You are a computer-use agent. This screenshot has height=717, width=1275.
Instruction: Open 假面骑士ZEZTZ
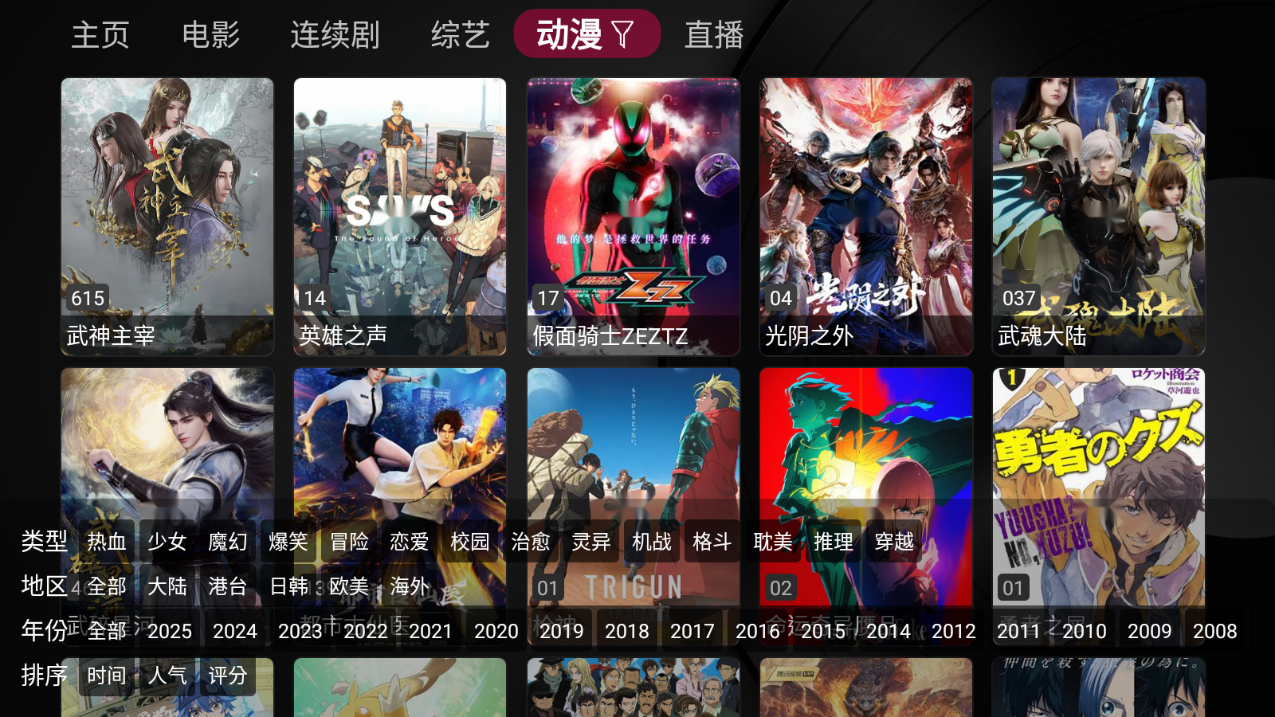[x=633, y=216]
